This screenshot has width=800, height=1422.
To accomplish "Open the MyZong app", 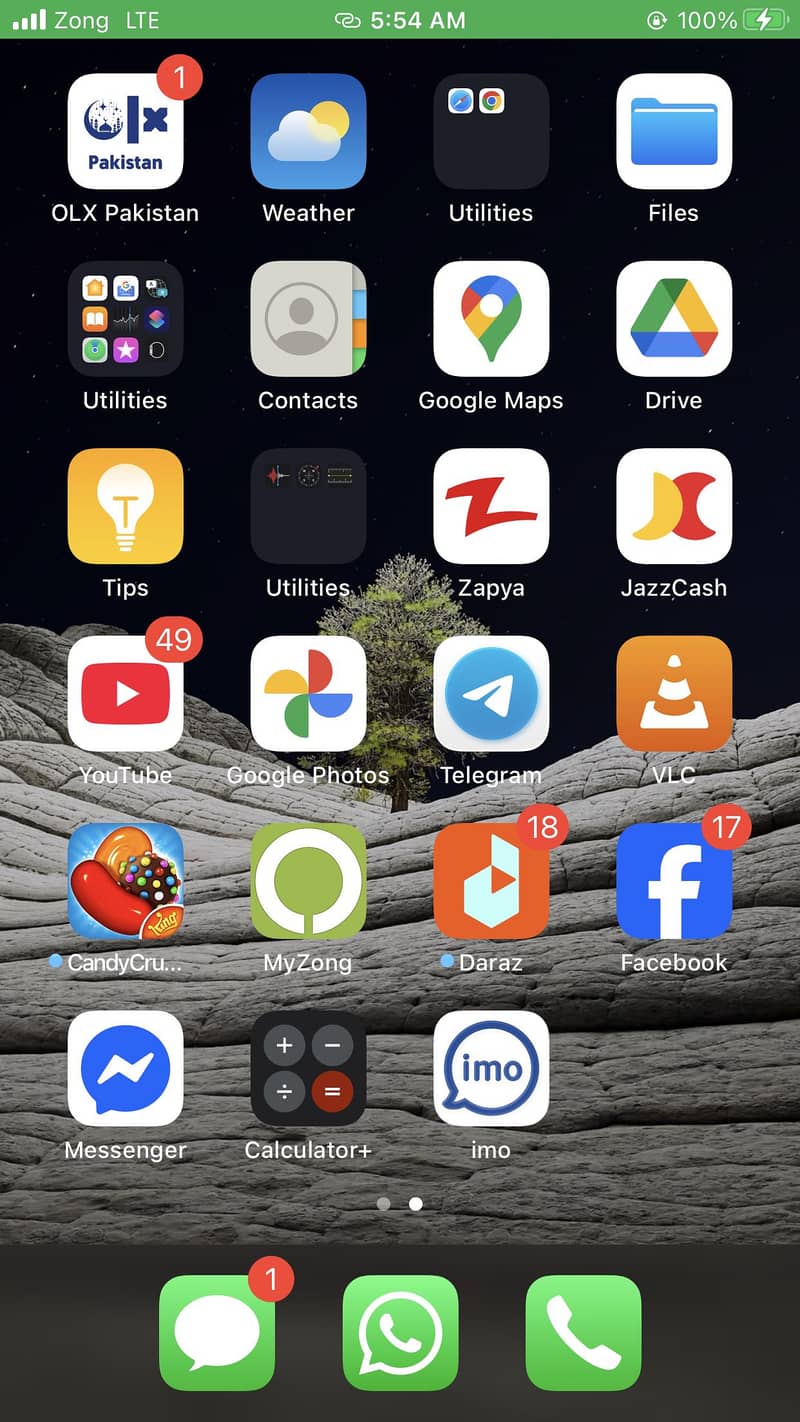I will tap(308, 880).
